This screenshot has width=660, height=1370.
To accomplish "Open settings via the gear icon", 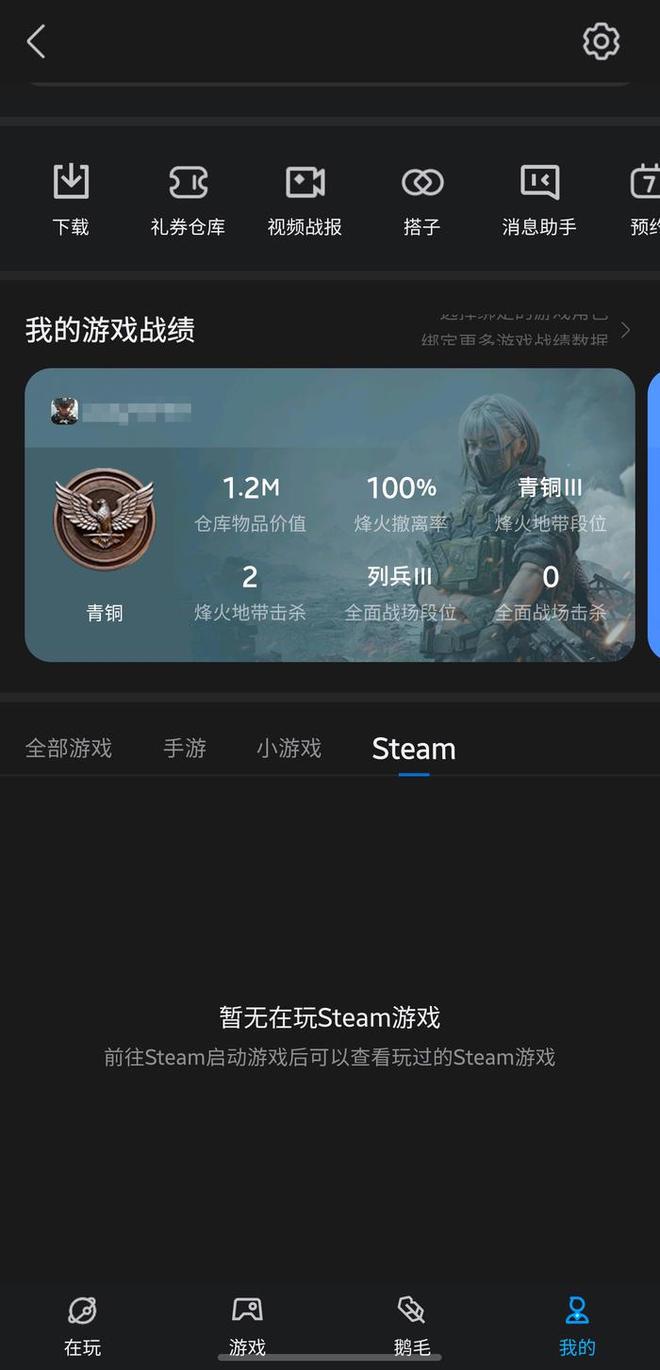I will 601,41.
